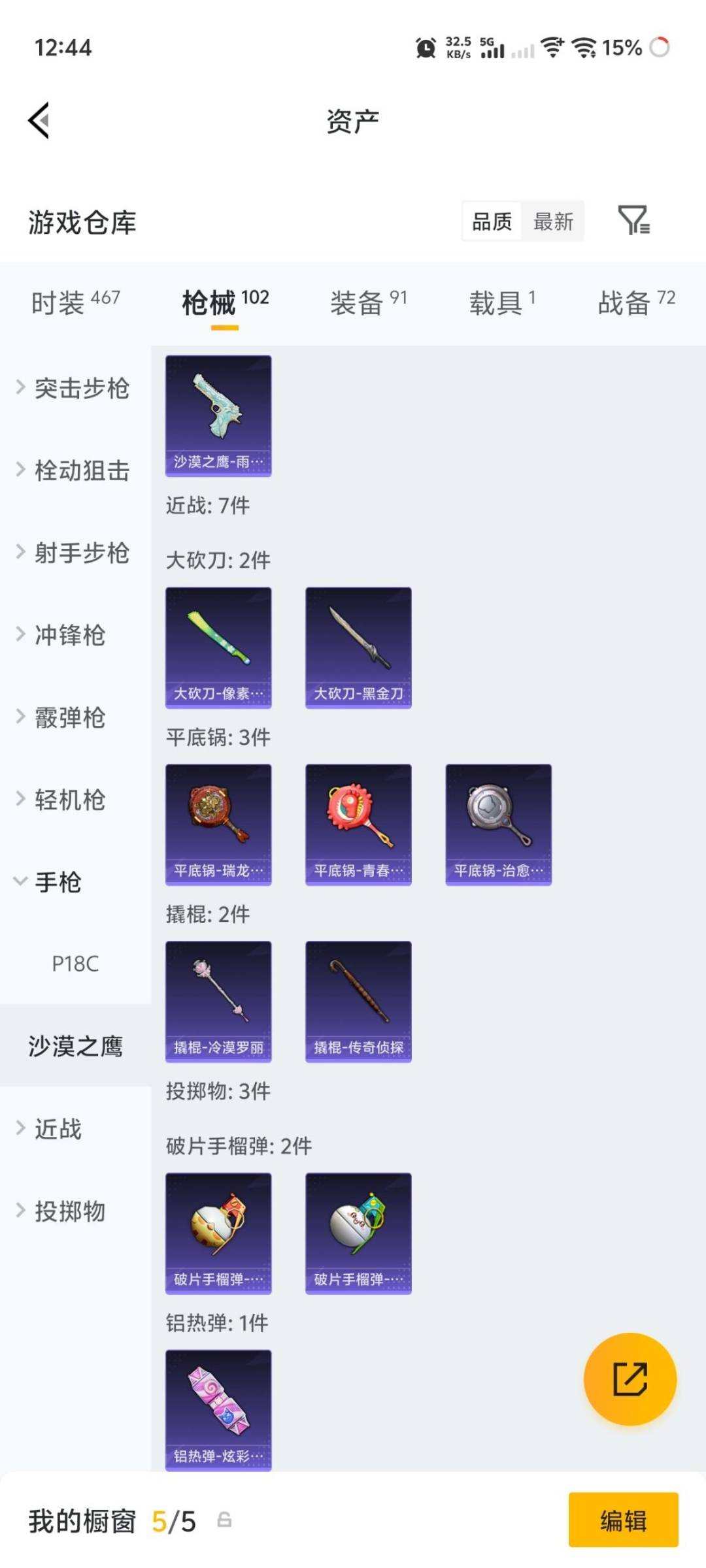
Task: Expand the 近战 sidebar category
Action: tap(56, 1129)
